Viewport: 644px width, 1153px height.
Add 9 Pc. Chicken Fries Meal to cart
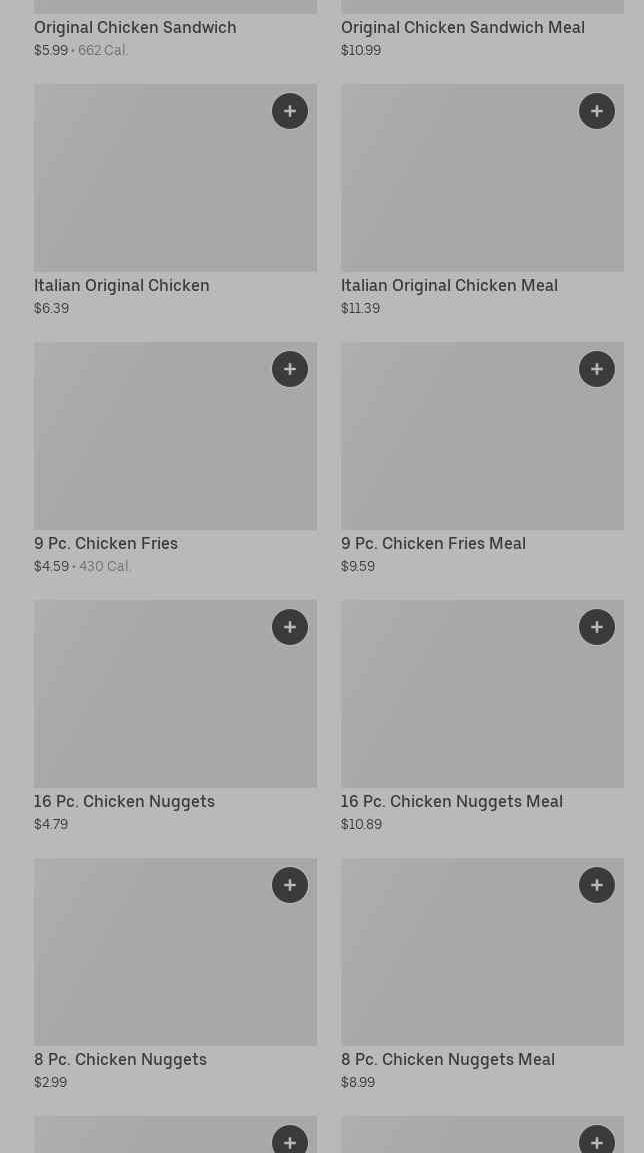(597, 369)
